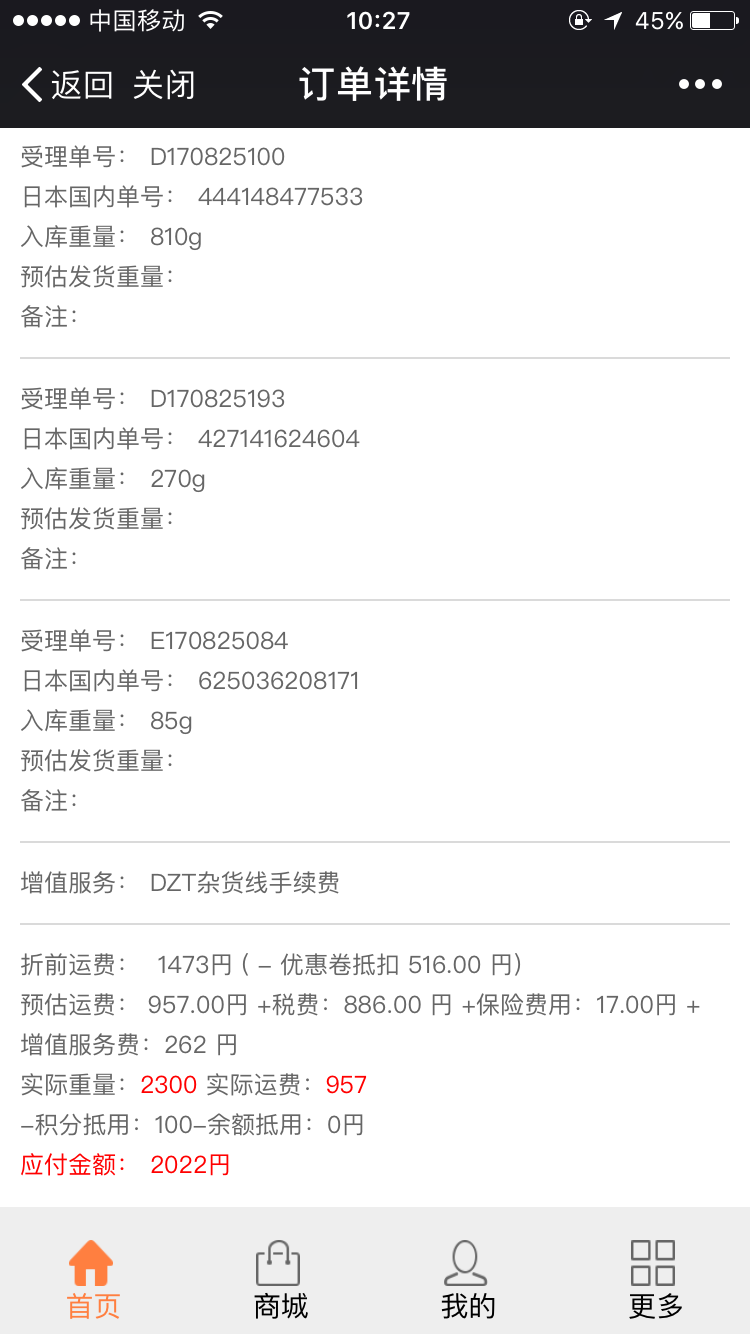
Task: Go to the 我的 tab
Action: (x=468, y=1279)
